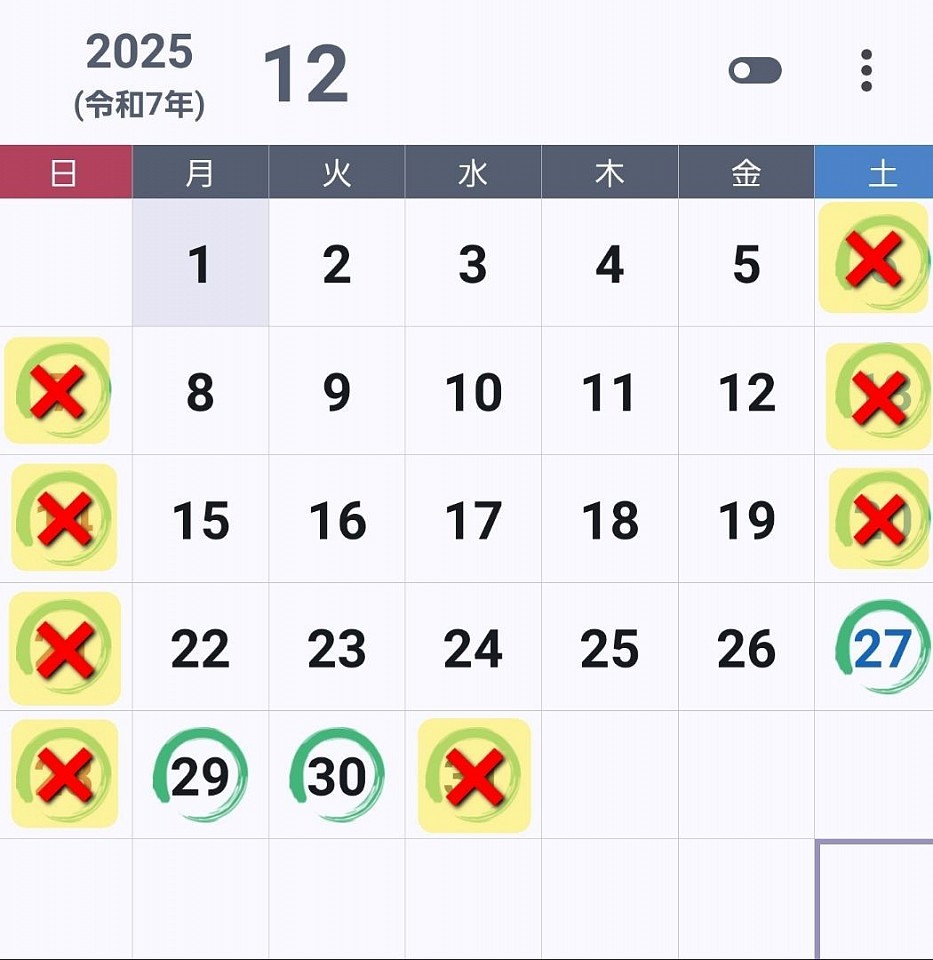Viewport: 933px width, 960px height.
Task: Select Monday December 8
Action: coord(200,392)
